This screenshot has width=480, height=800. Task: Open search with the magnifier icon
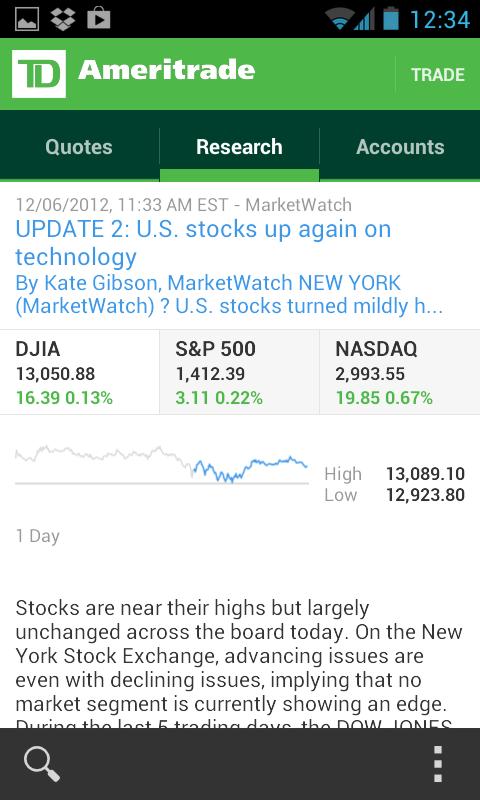click(x=42, y=764)
